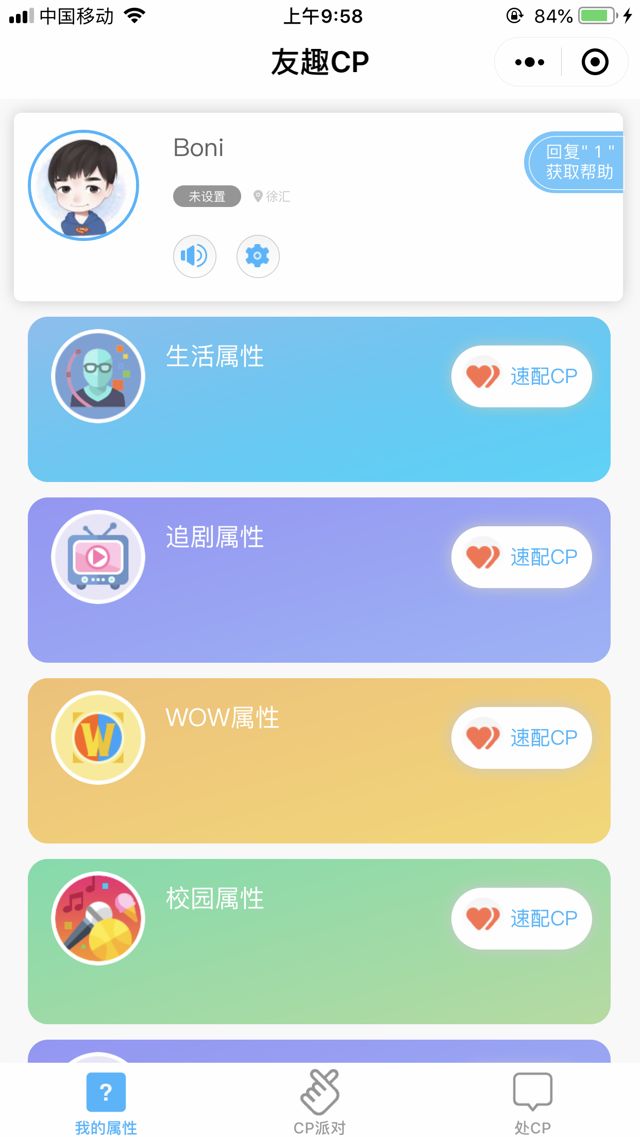Screen dimensions: 640x1137
Task: Open the mini program more-options menu
Action: (x=529, y=62)
